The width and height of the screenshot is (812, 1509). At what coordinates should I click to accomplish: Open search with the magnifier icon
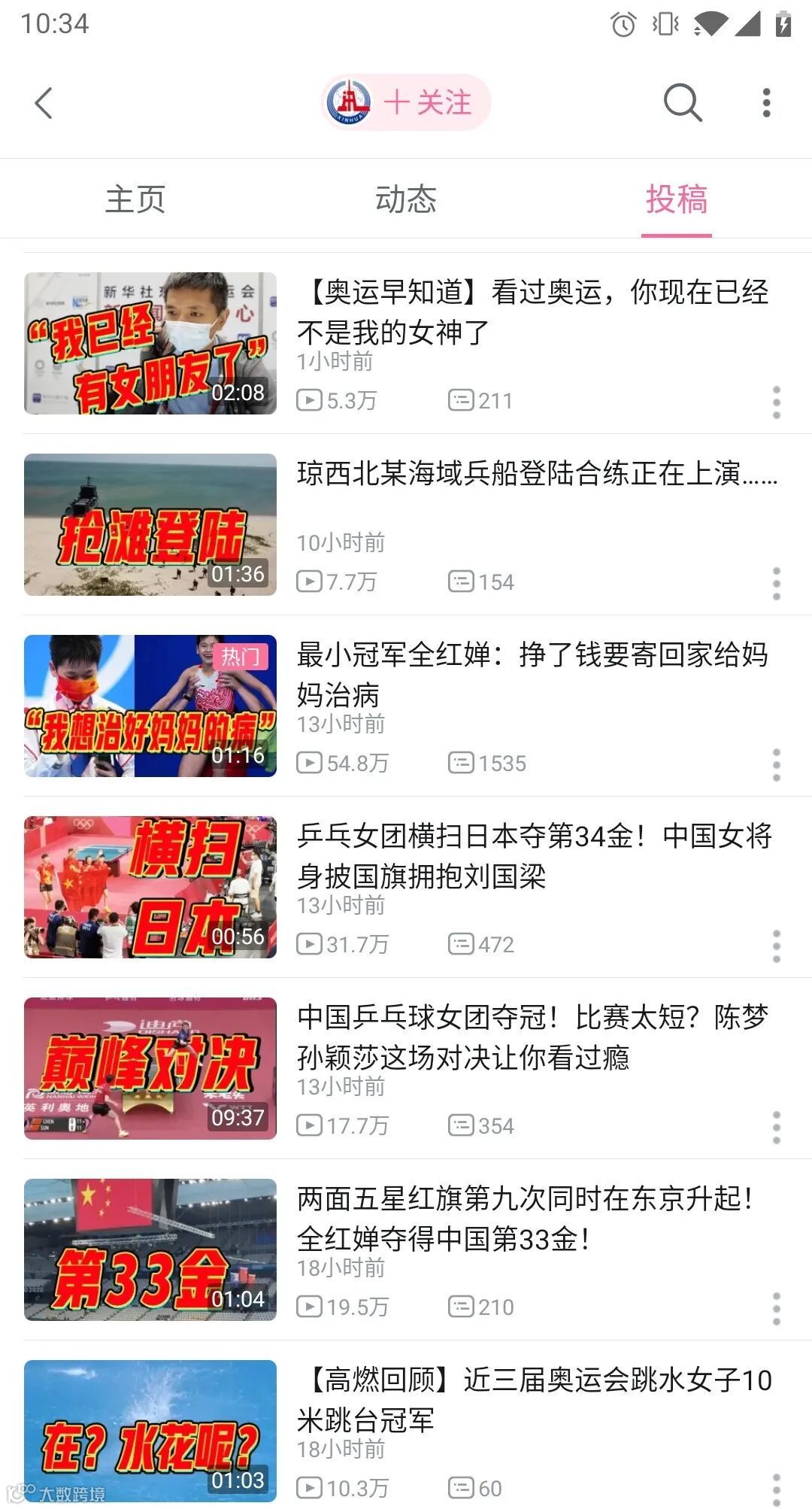[682, 102]
